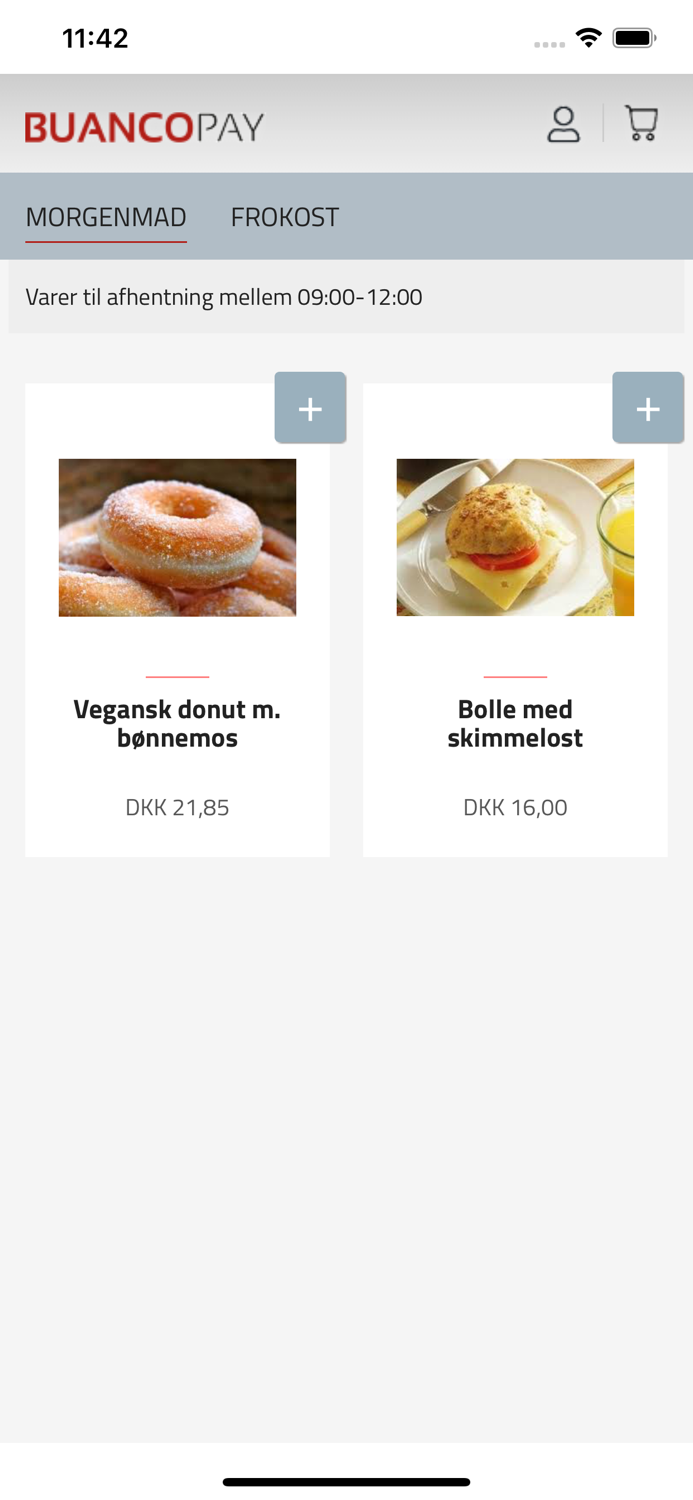Open the shopping cart
Viewport: 693px width, 1500px height.
tap(641, 124)
